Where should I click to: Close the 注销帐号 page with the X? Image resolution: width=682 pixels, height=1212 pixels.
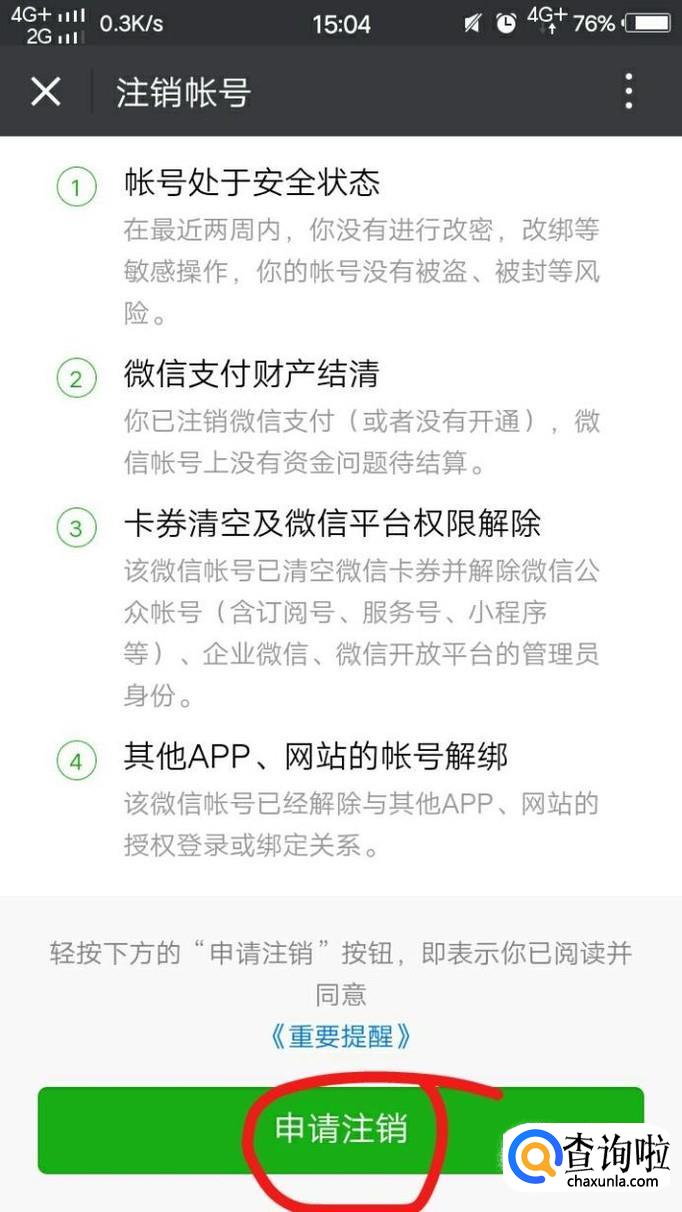pyautogui.click(x=45, y=91)
